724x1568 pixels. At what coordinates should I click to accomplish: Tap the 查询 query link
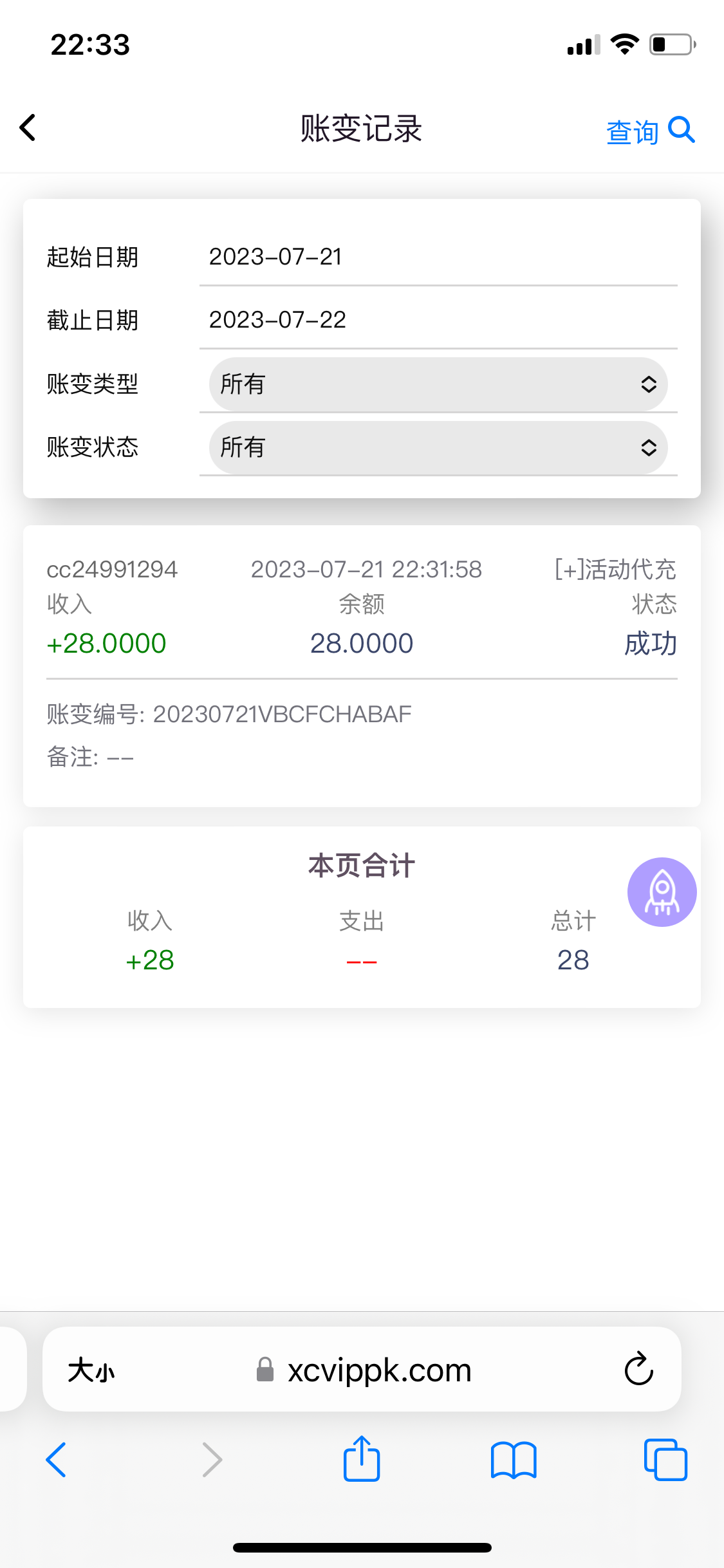[631, 131]
